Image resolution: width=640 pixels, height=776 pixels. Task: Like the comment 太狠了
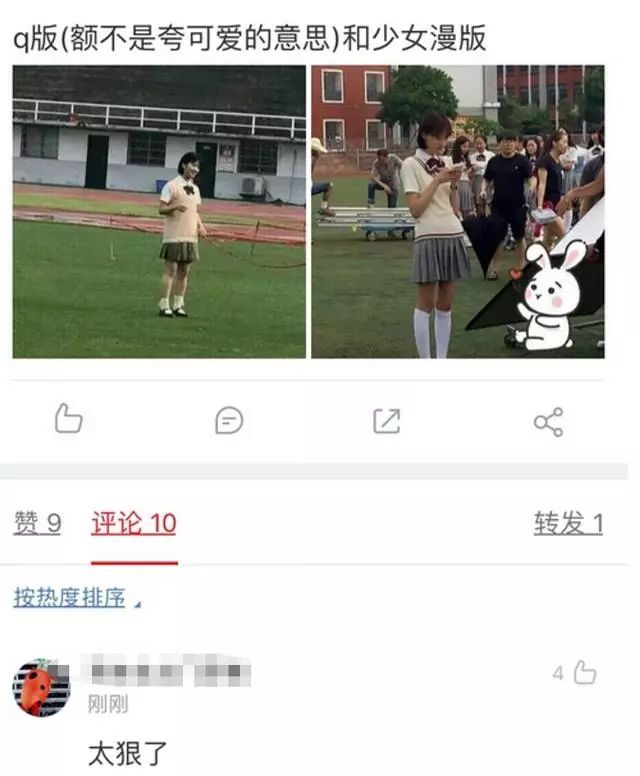(x=584, y=673)
